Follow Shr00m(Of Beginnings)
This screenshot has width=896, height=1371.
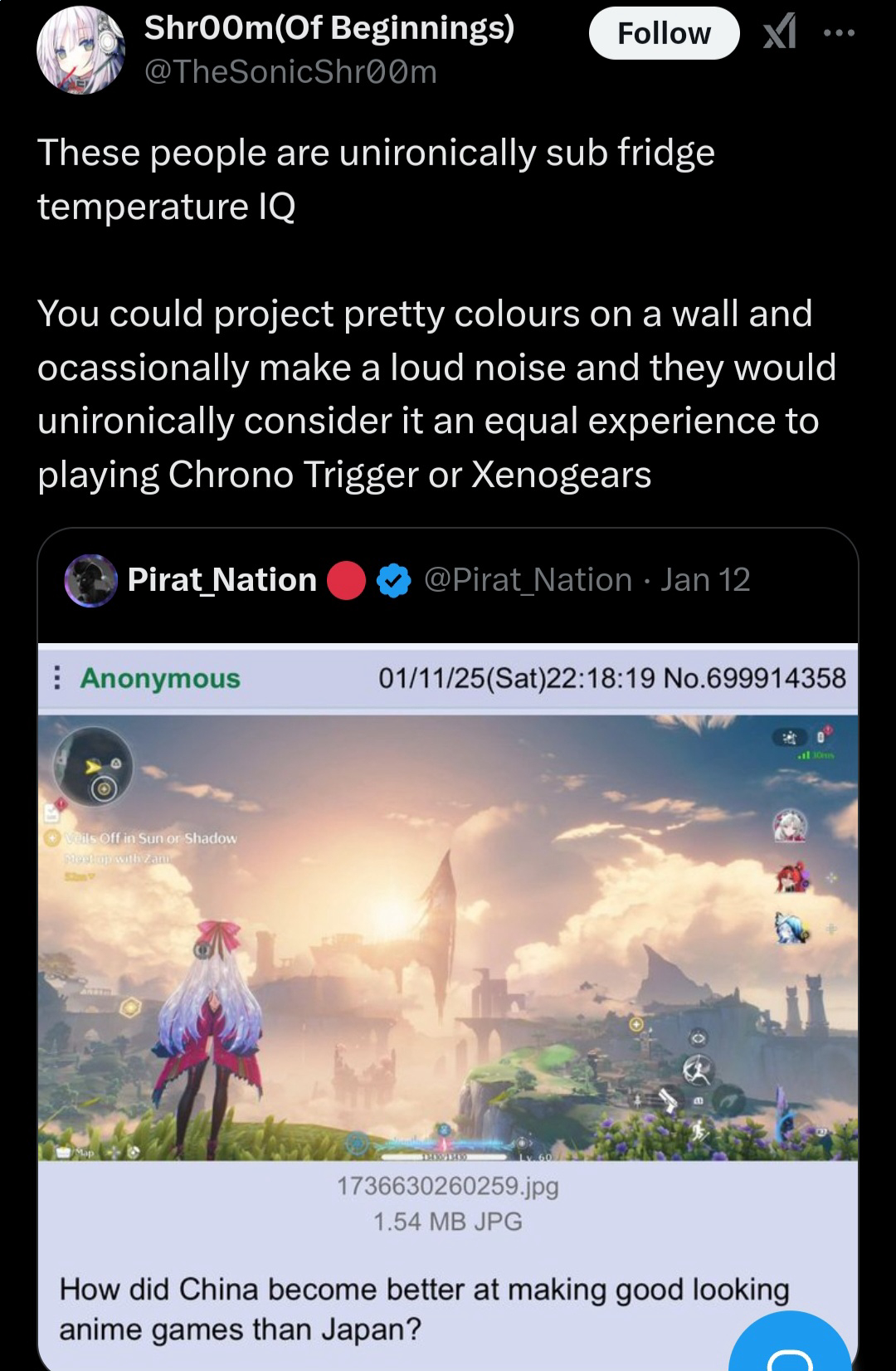663,33
